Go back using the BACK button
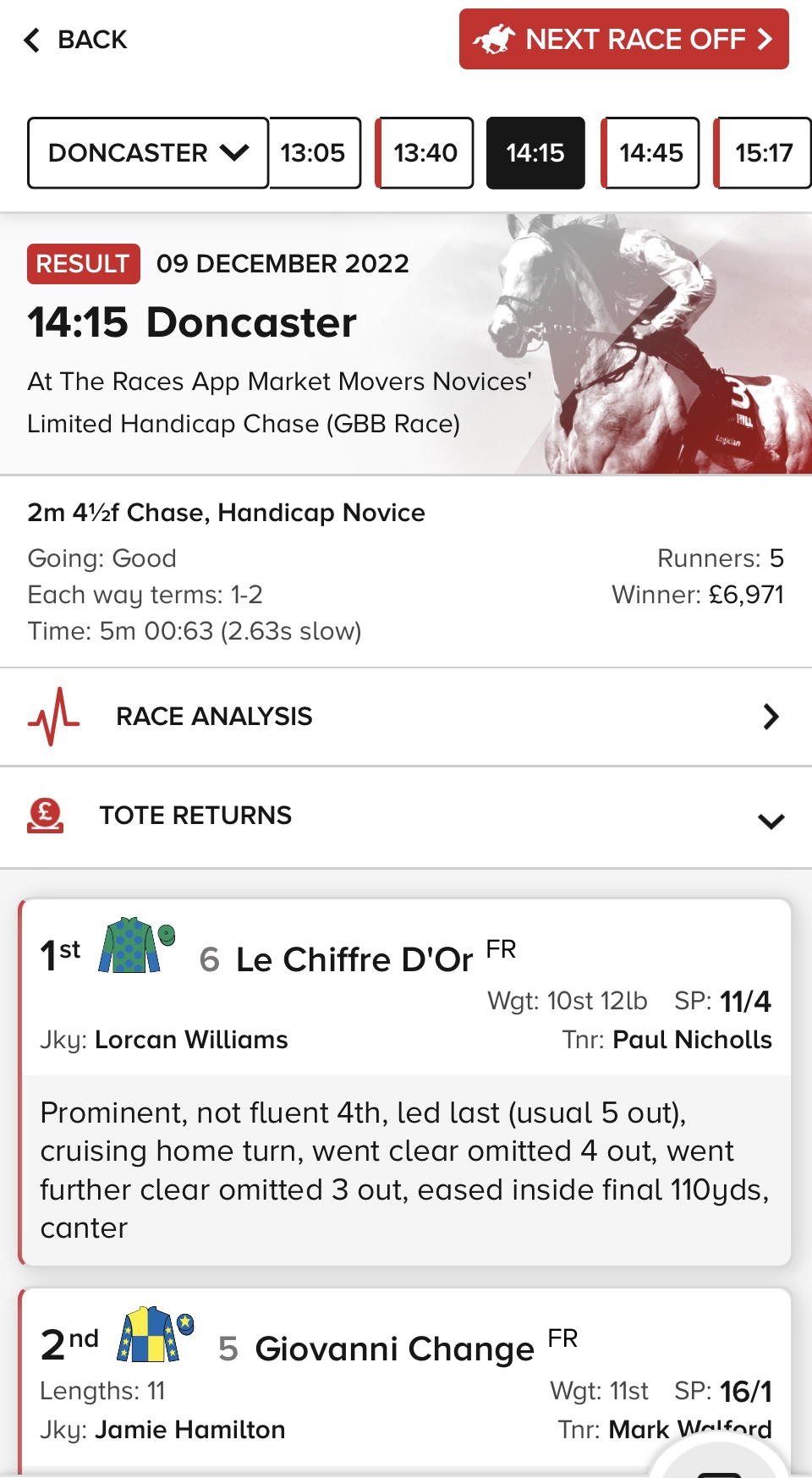The height and width of the screenshot is (1478, 812). point(76,40)
